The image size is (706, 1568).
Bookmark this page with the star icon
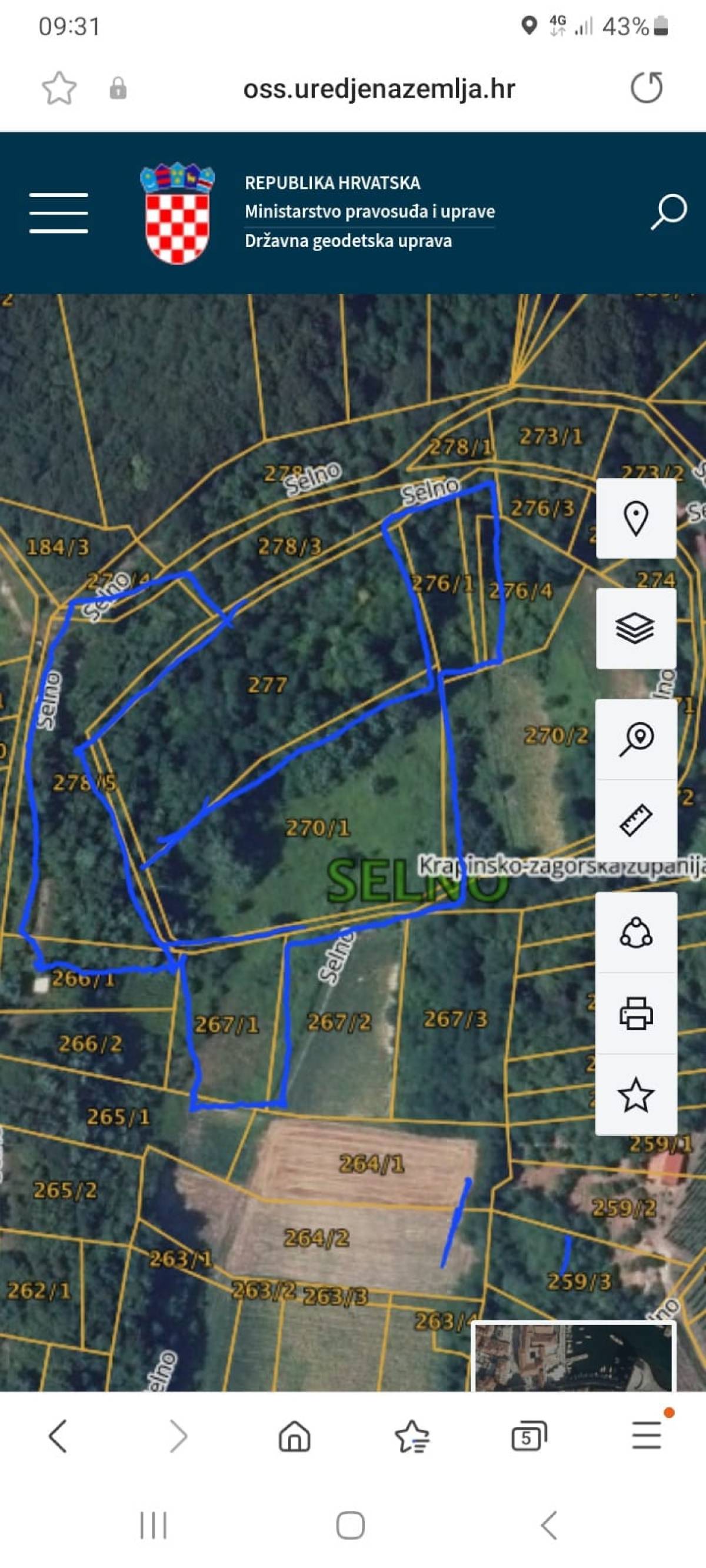59,88
